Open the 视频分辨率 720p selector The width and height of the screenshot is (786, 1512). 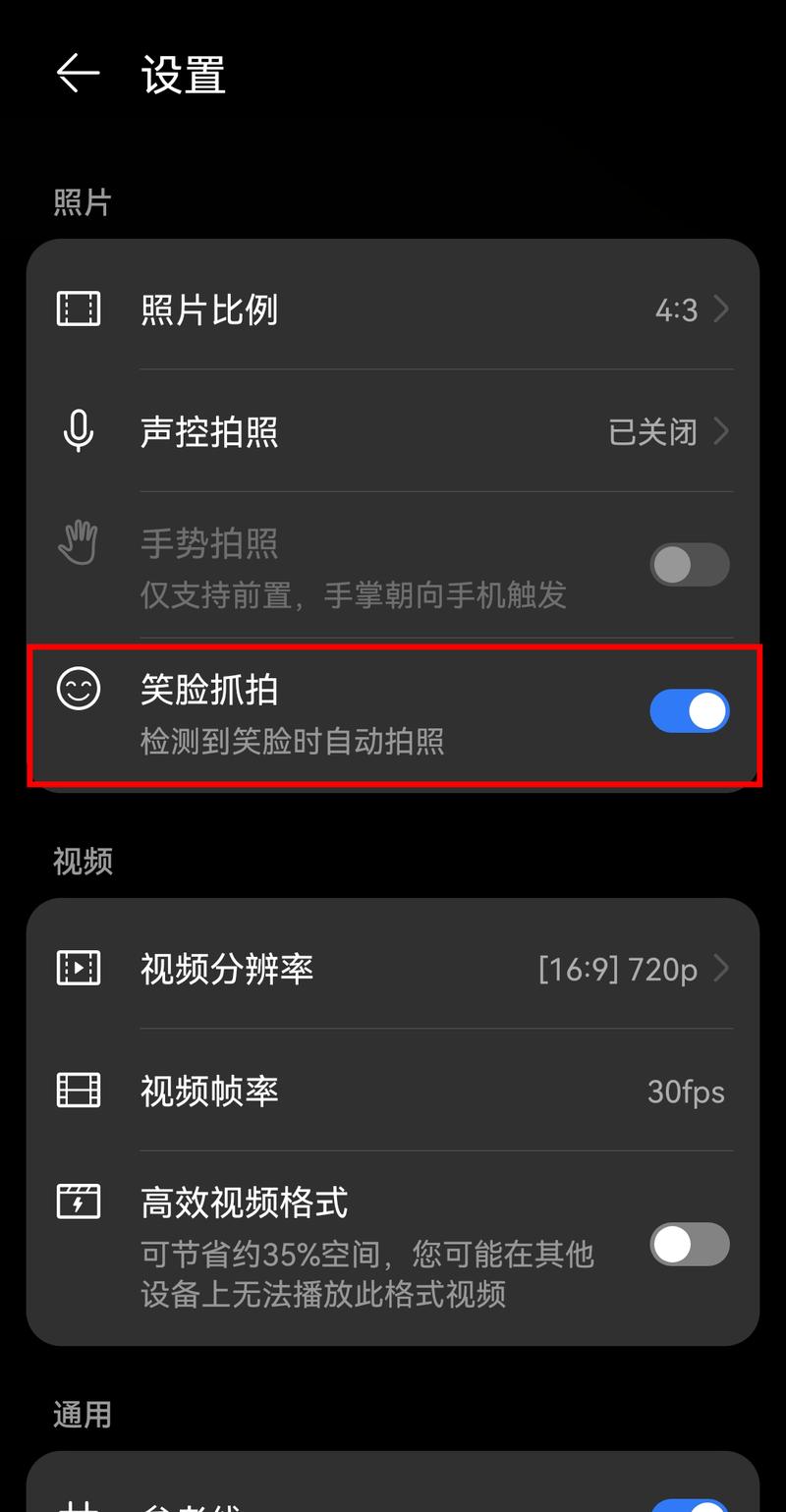(393, 968)
